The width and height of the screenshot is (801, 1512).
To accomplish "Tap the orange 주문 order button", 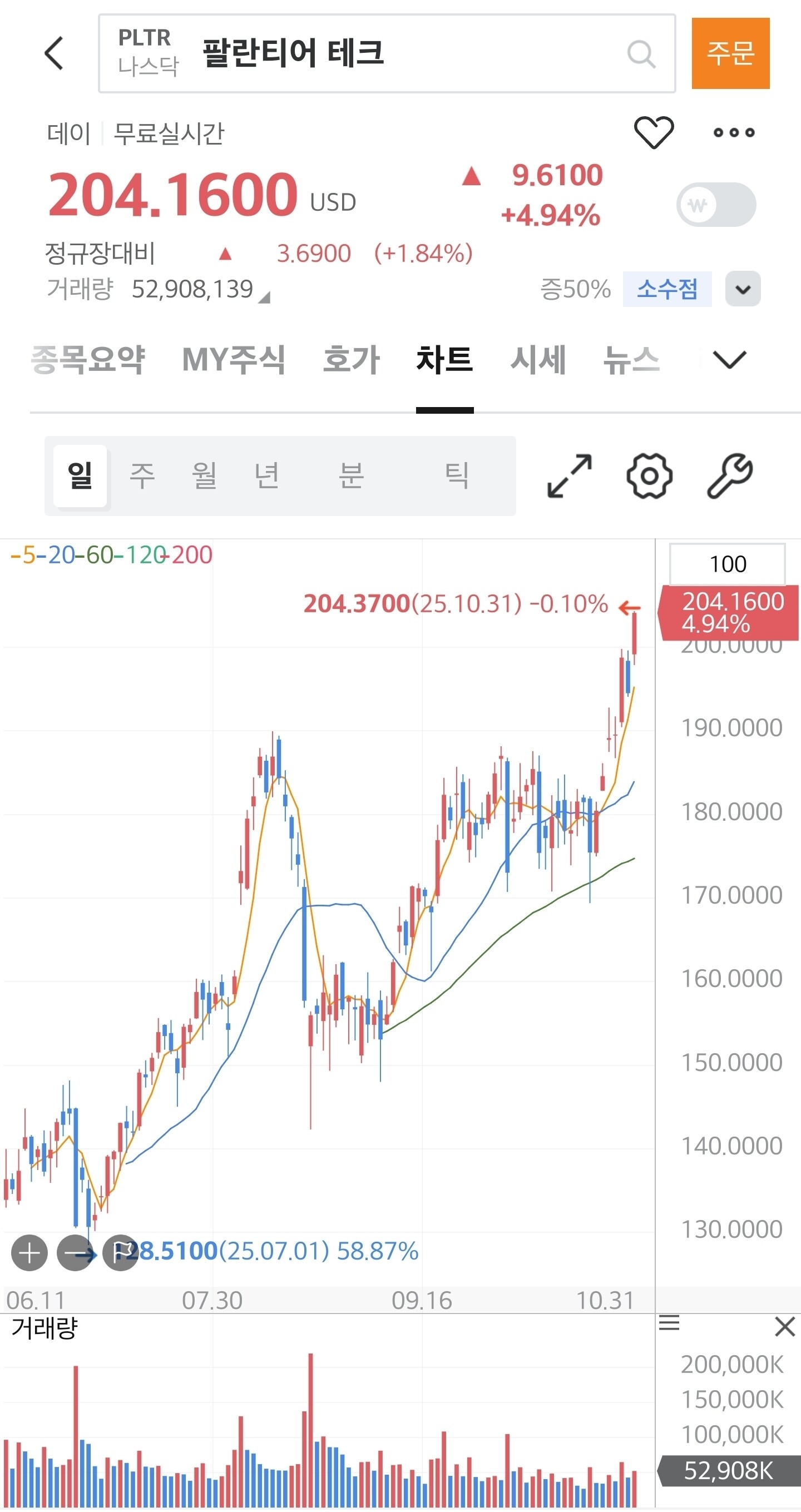I will click(730, 53).
